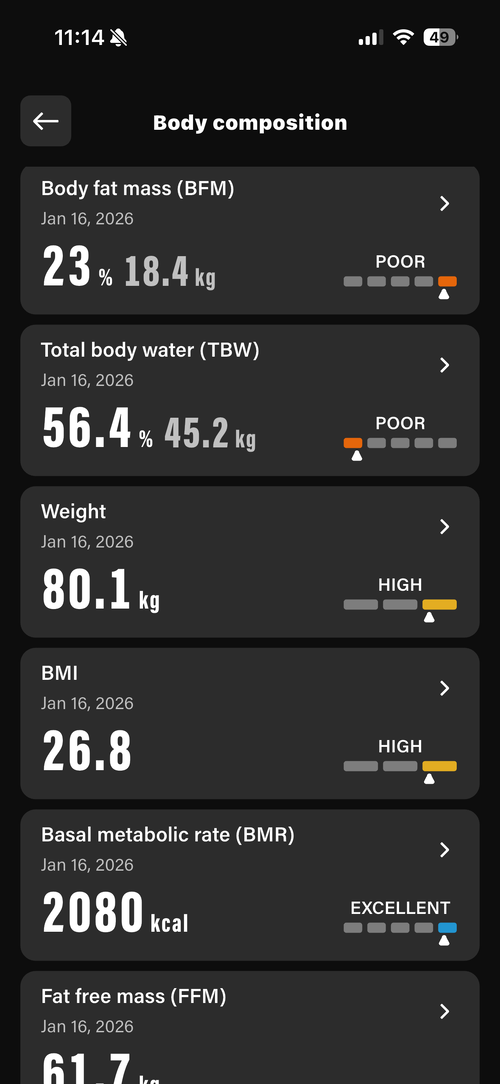Go back using the arrow button
The image size is (500, 1084).
tap(46, 121)
